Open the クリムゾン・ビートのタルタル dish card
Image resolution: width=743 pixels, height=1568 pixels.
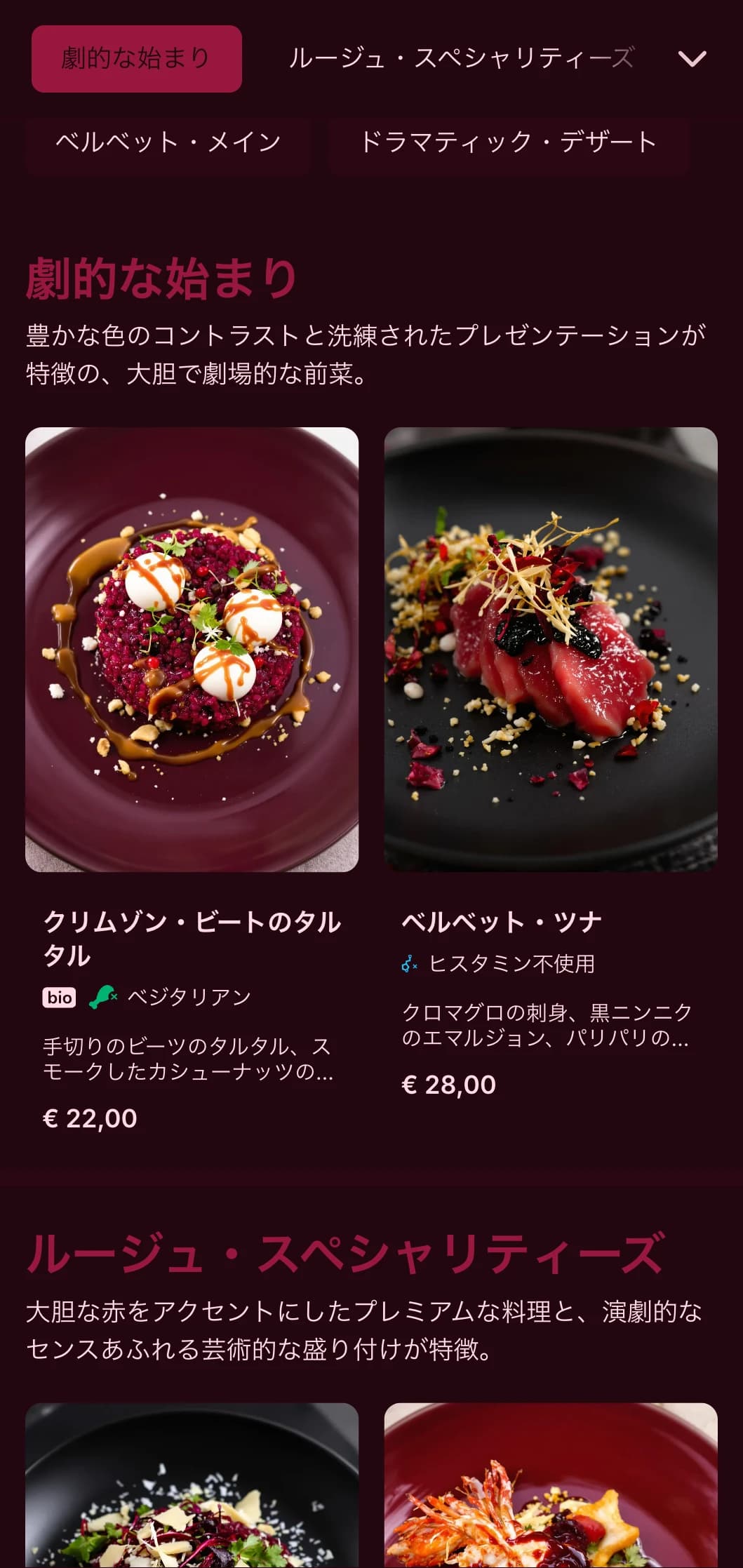(192, 650)
